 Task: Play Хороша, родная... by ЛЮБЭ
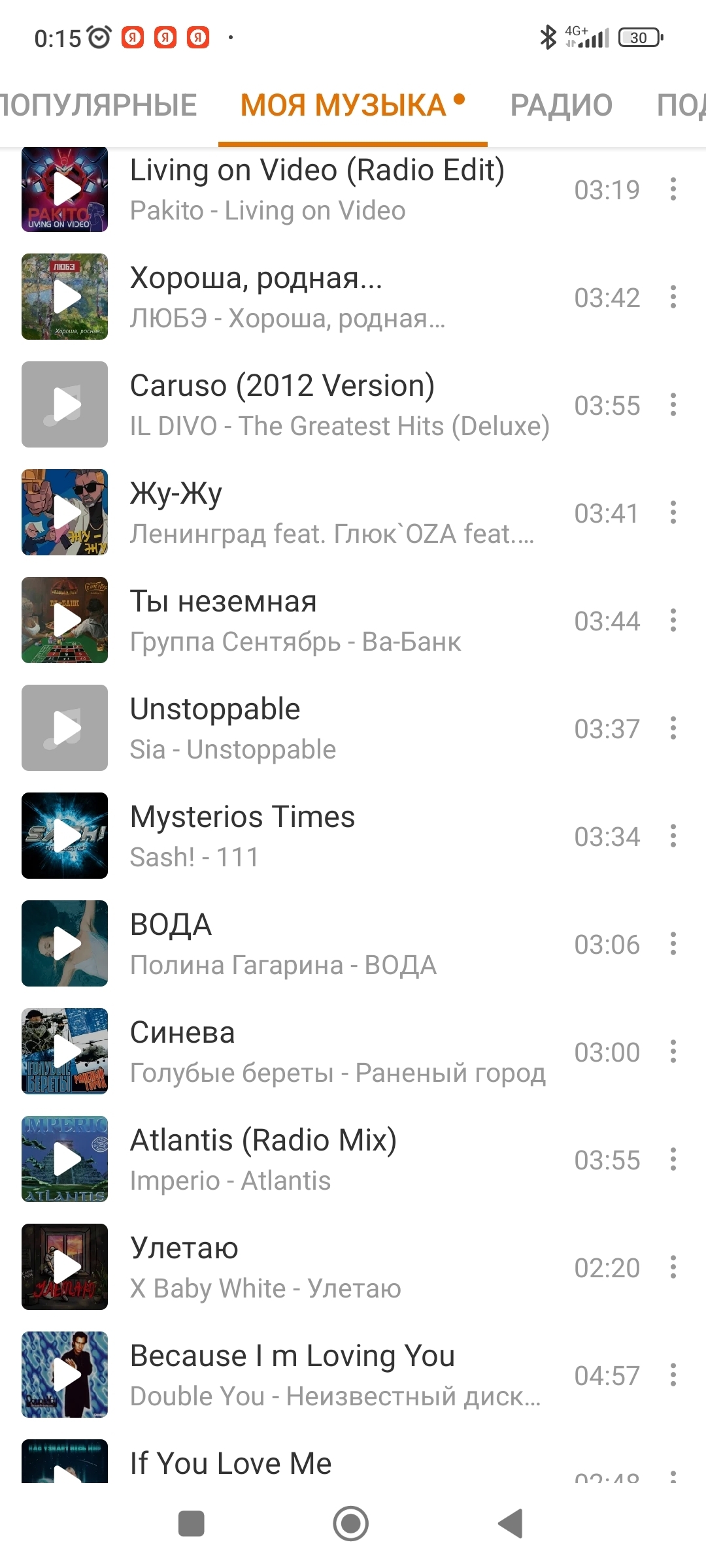65,297
